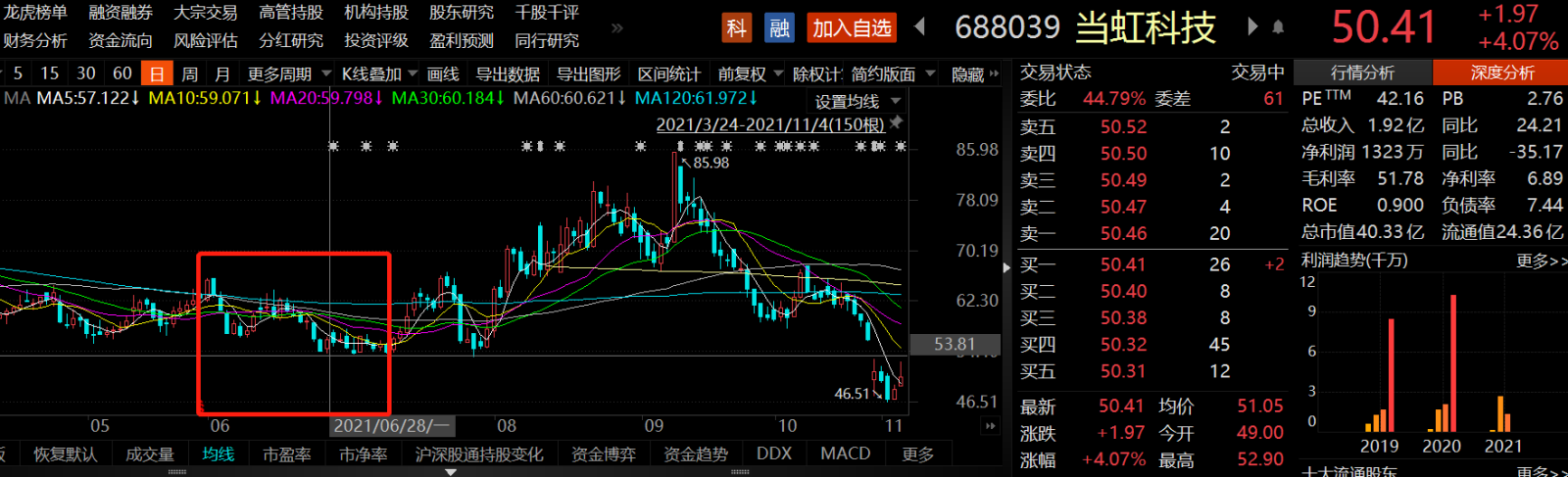Switch chart period to 周
This screenshot has width=1568, height=477.
click(190, 73)
